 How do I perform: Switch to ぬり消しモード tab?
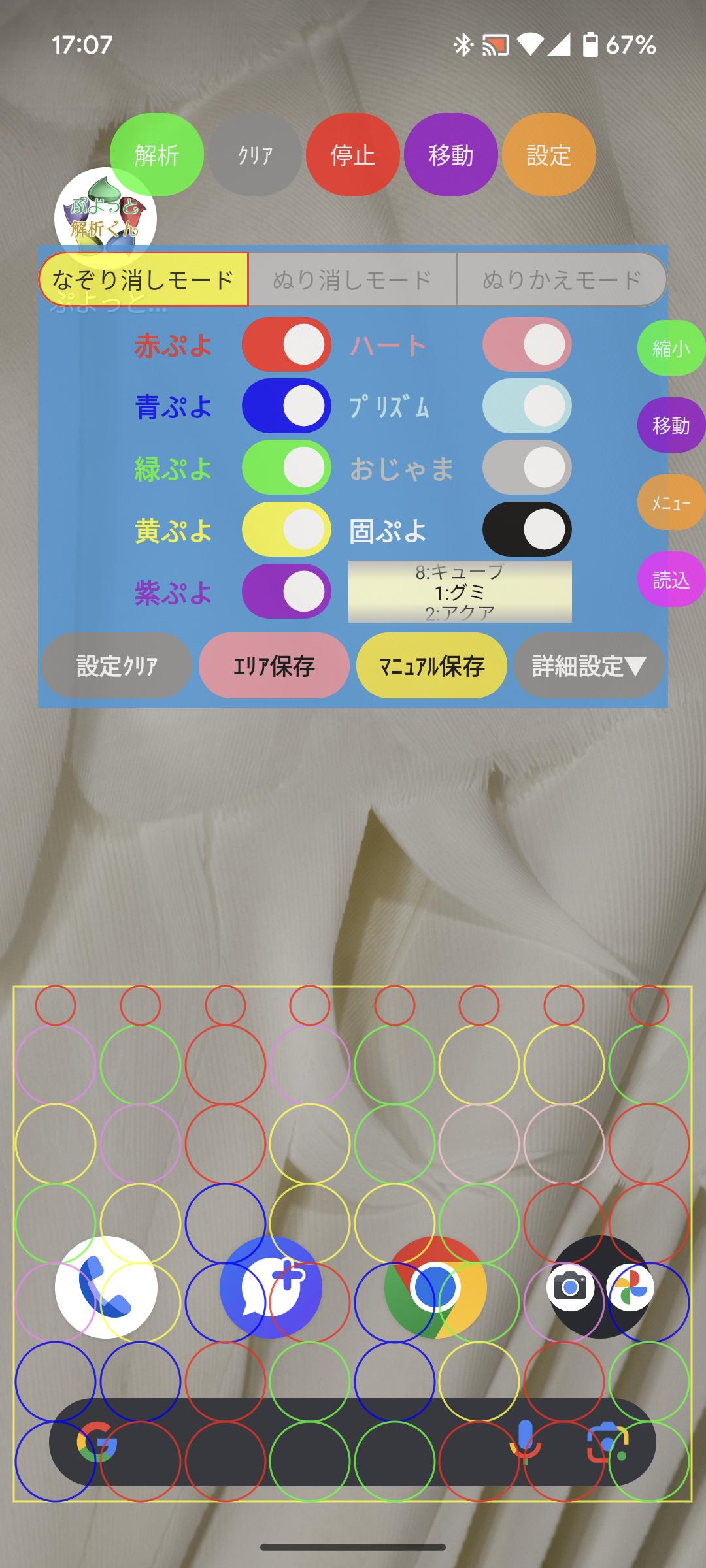click(x=352, y=280)
